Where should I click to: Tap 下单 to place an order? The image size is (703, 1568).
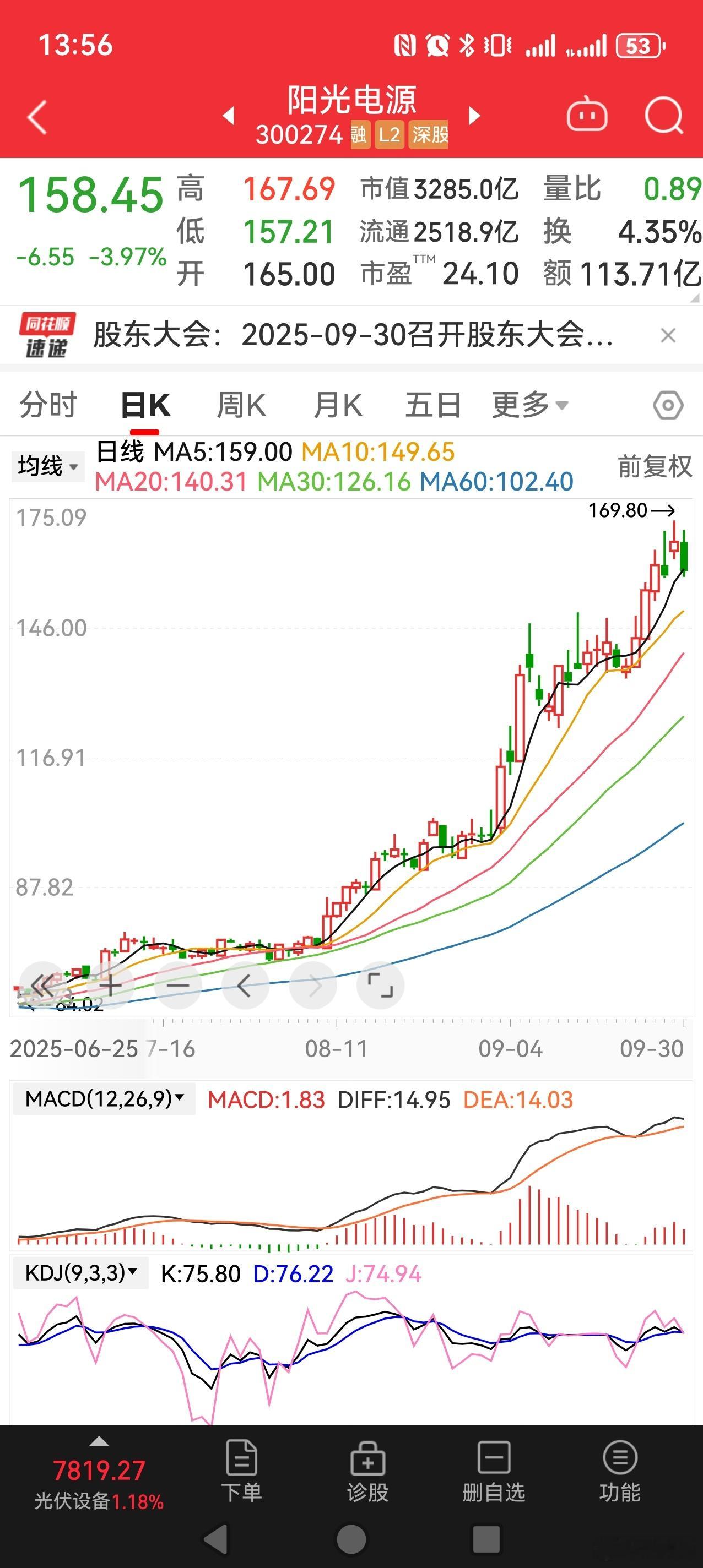[x=241, y=1471]
